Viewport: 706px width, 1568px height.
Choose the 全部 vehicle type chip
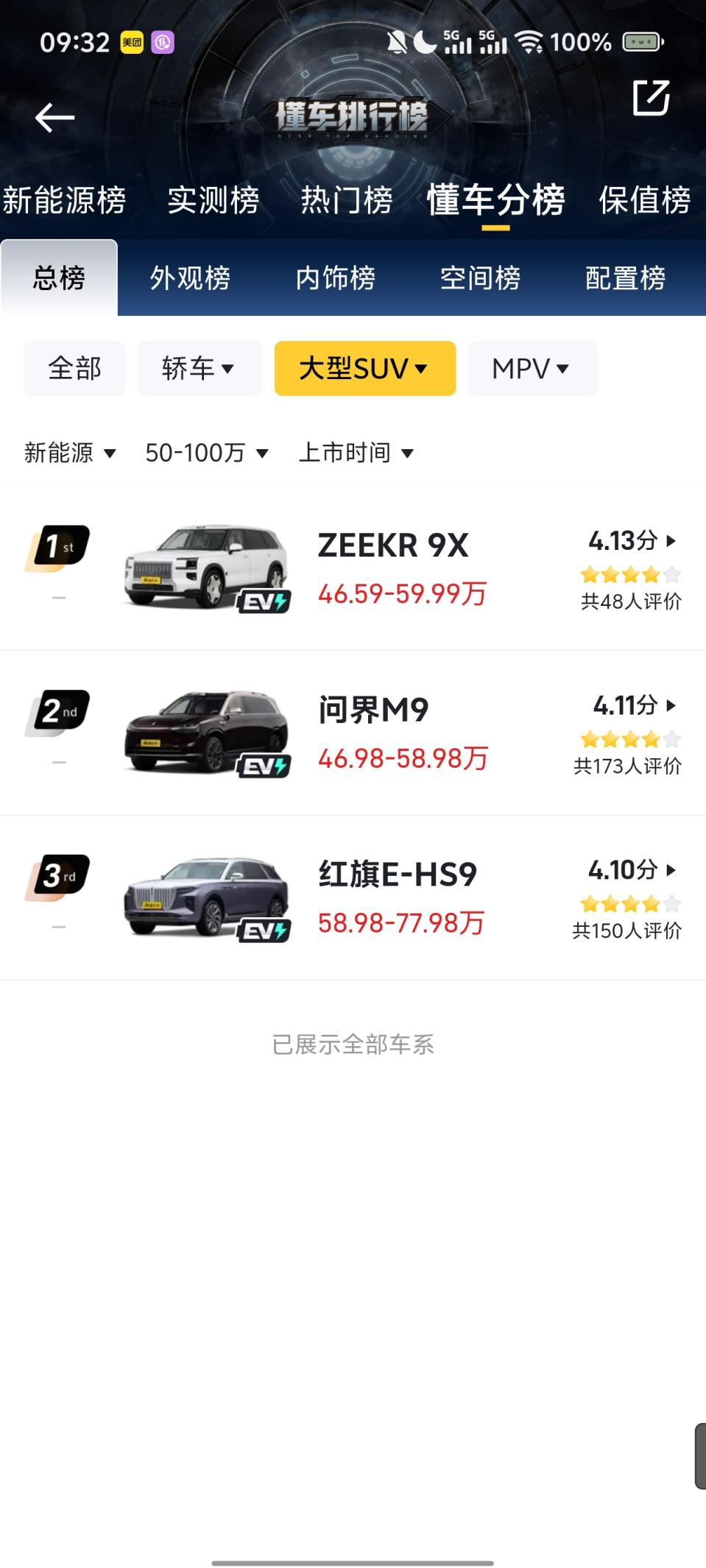click(74, 368)
